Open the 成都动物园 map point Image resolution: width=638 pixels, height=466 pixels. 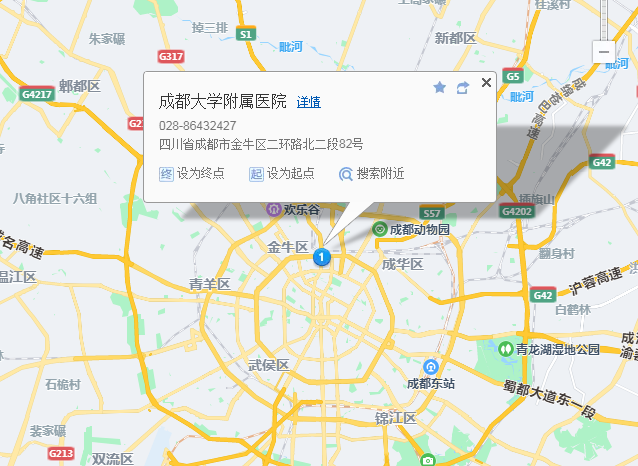pos(381,230)
